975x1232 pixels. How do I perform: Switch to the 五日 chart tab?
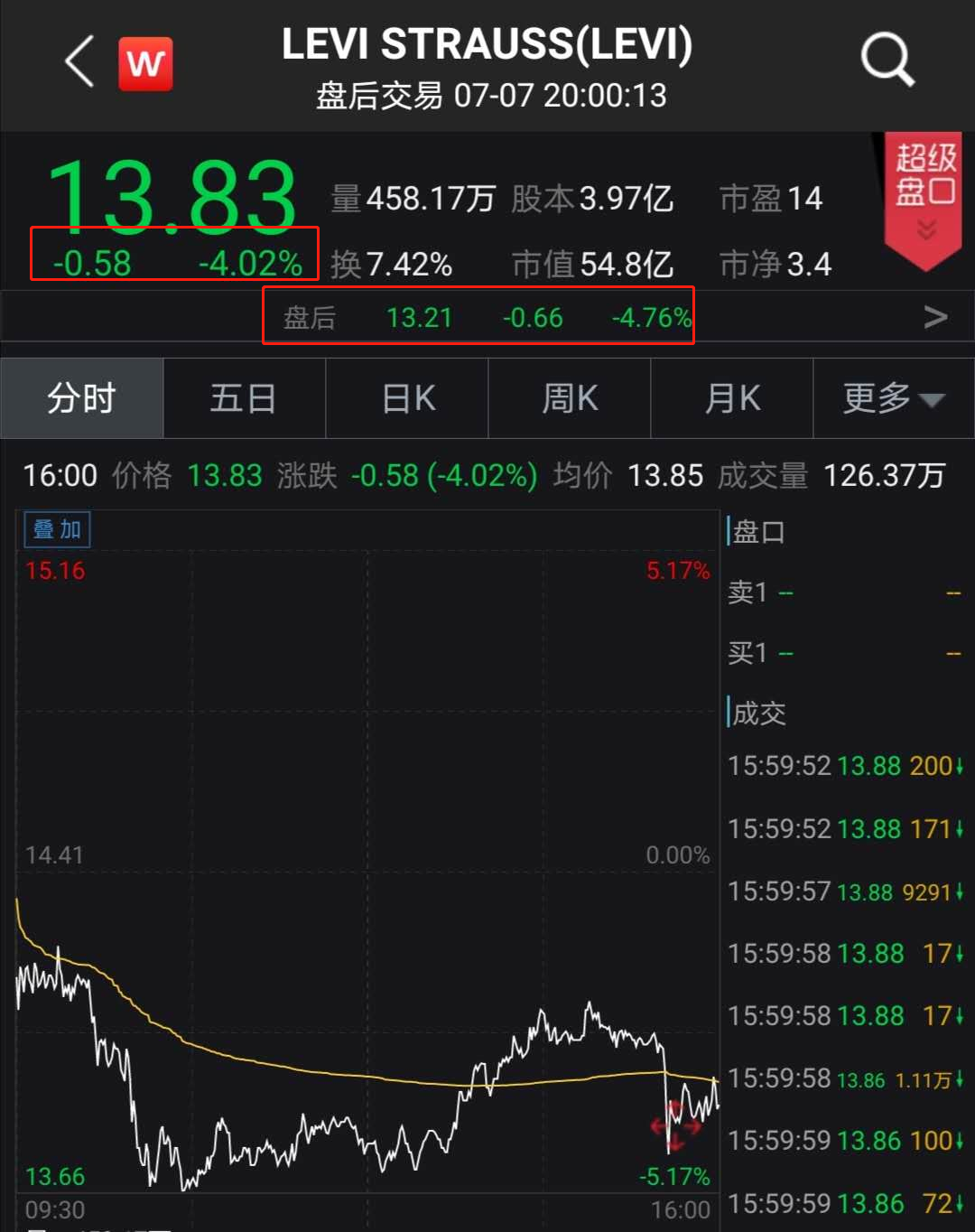pos(244,398)
